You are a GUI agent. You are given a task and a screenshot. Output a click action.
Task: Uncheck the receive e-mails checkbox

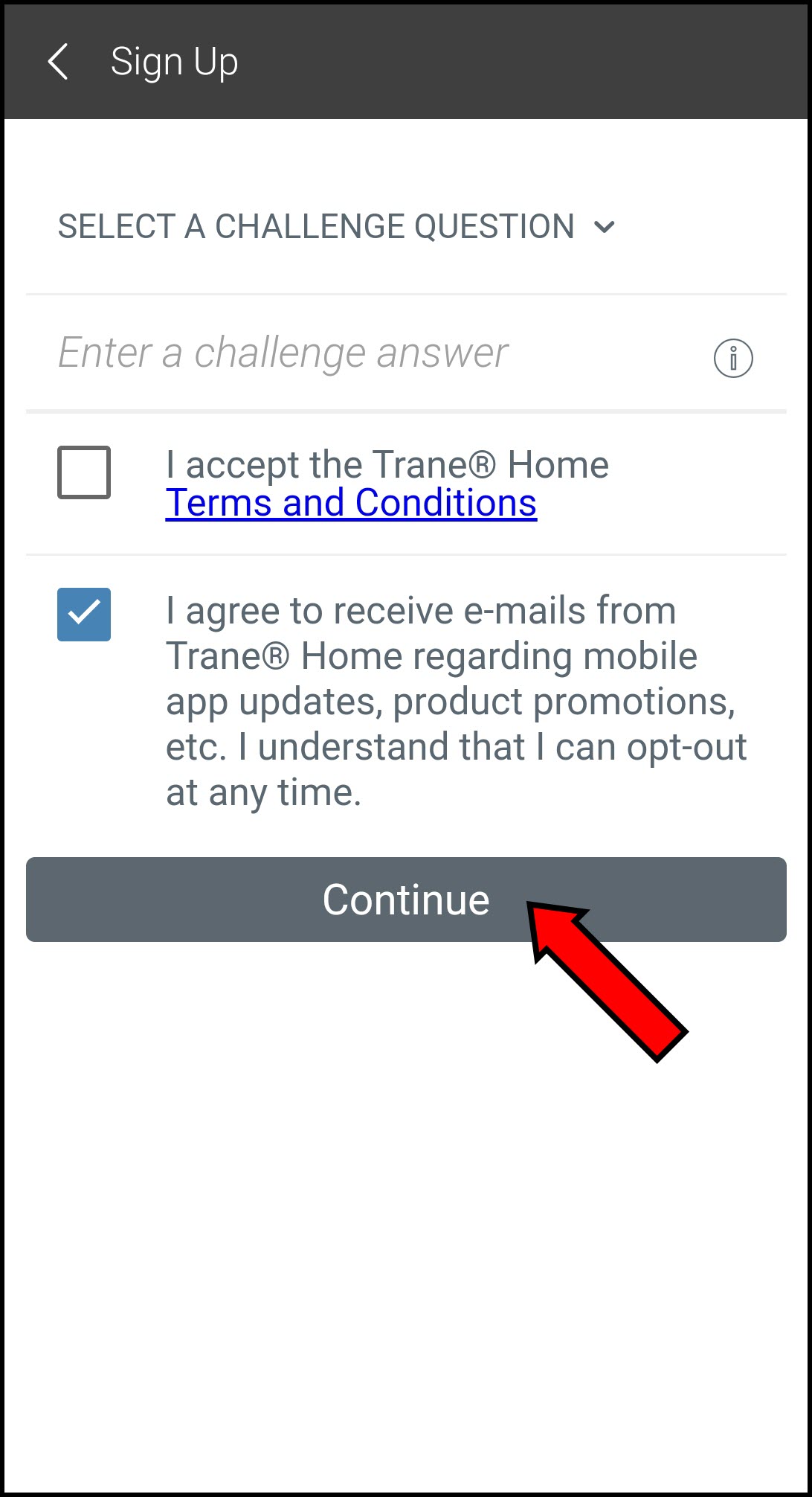(x=84, y=615)
